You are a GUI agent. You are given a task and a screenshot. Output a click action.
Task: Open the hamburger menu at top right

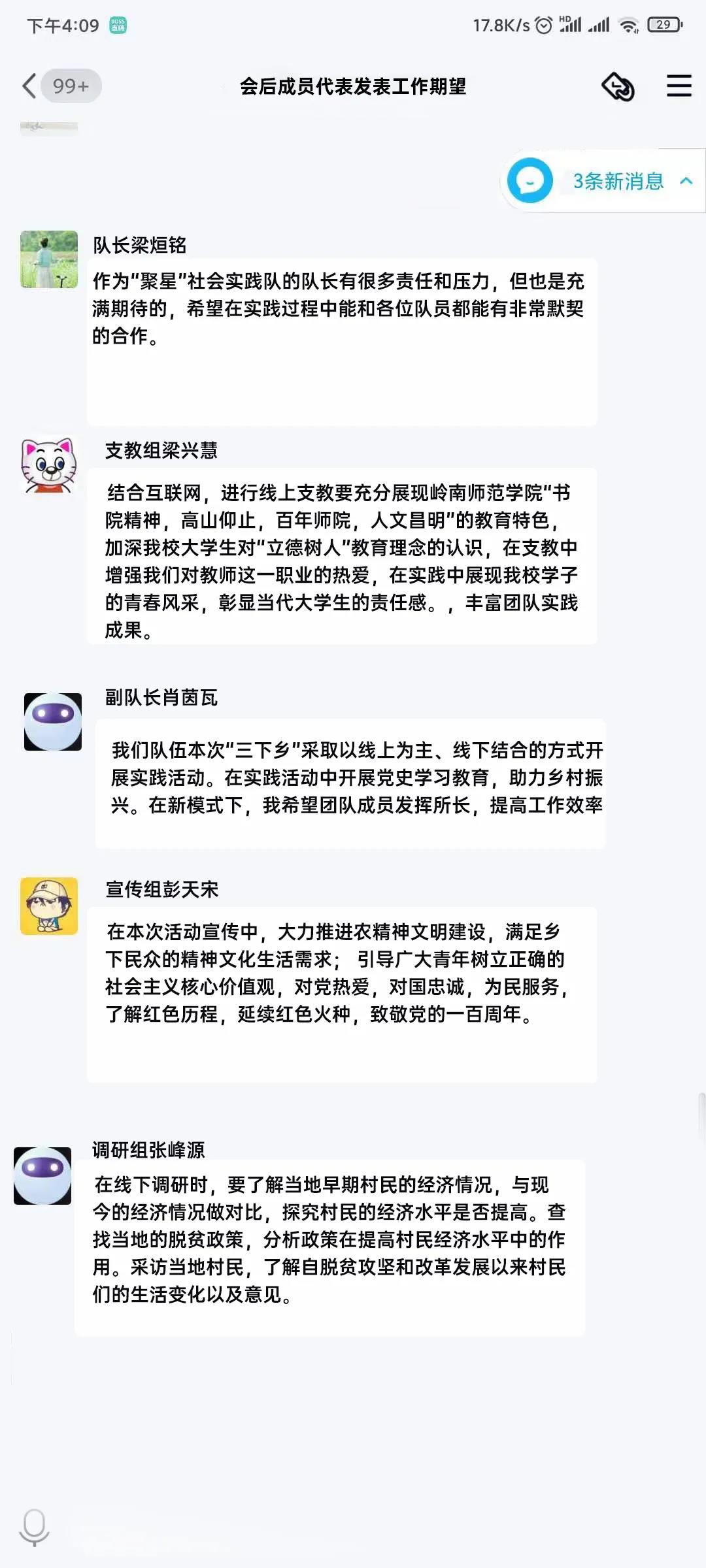[x=679, y=86]
